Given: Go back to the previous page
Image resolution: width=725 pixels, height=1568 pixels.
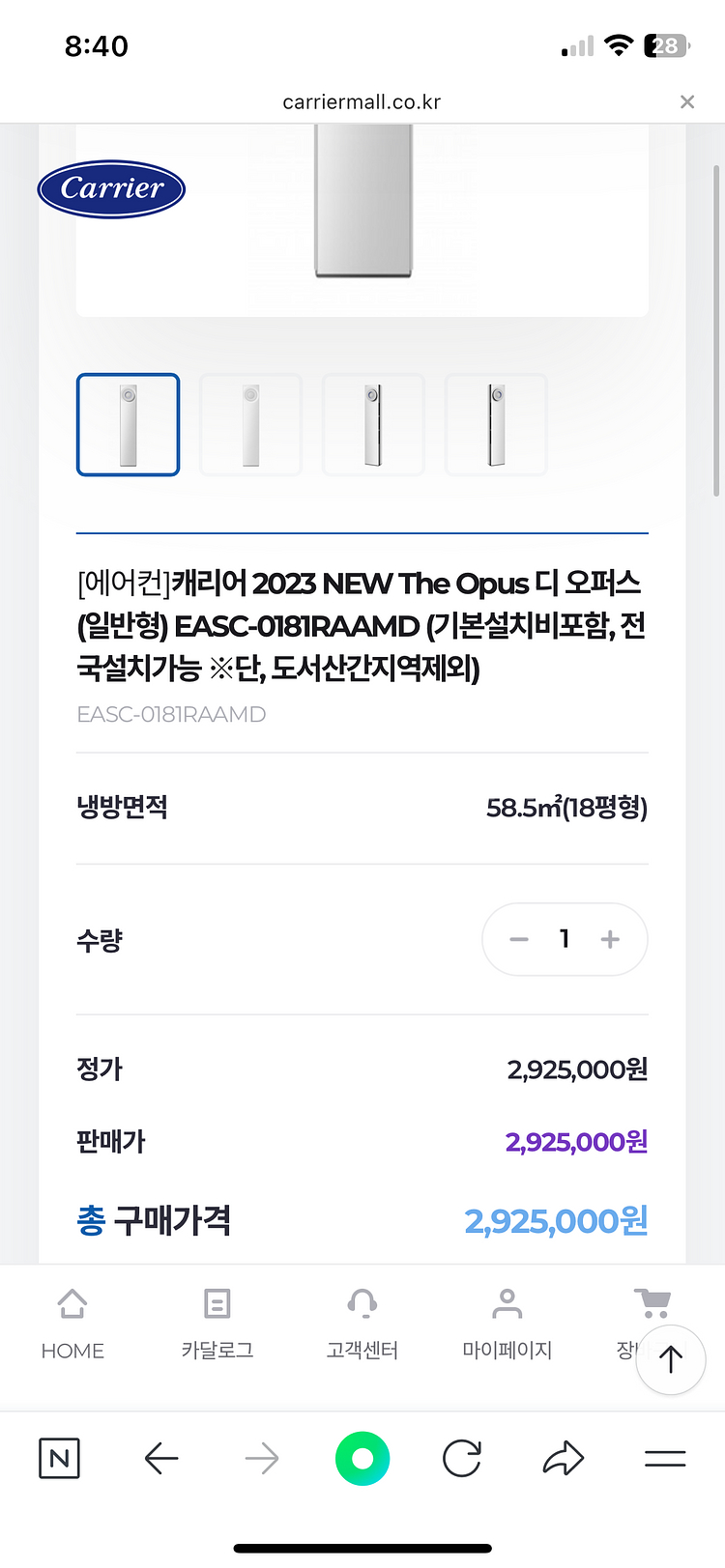Looking at the screenshot, I should click(x=161, y=1458).
